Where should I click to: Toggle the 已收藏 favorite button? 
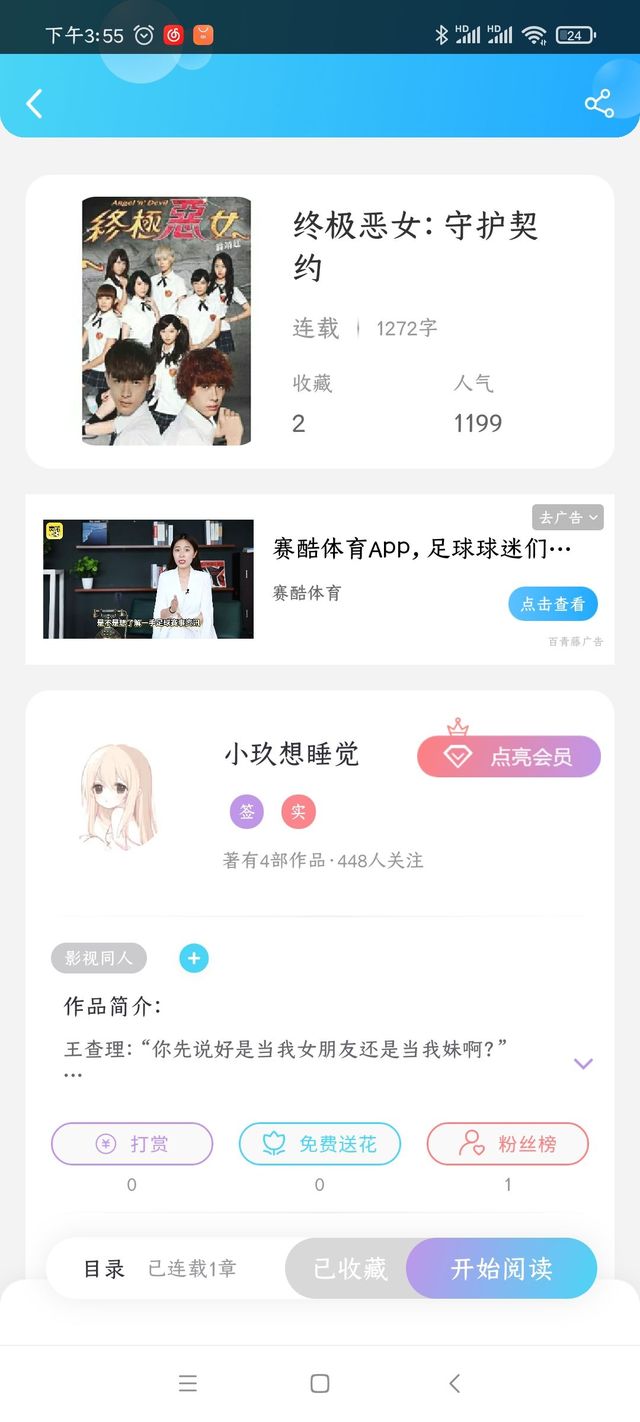click(x=350, y=1268)
